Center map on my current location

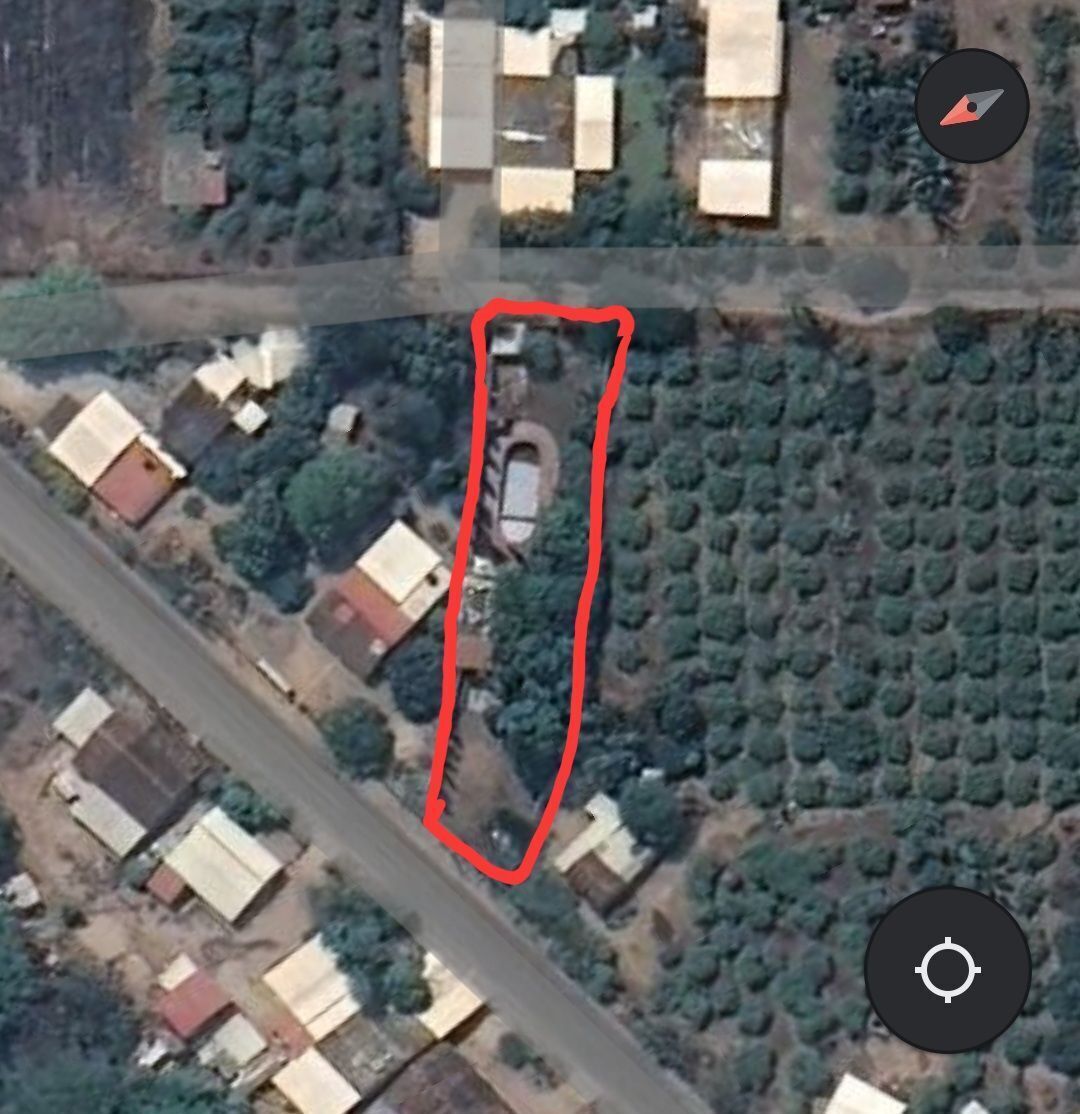947,969
